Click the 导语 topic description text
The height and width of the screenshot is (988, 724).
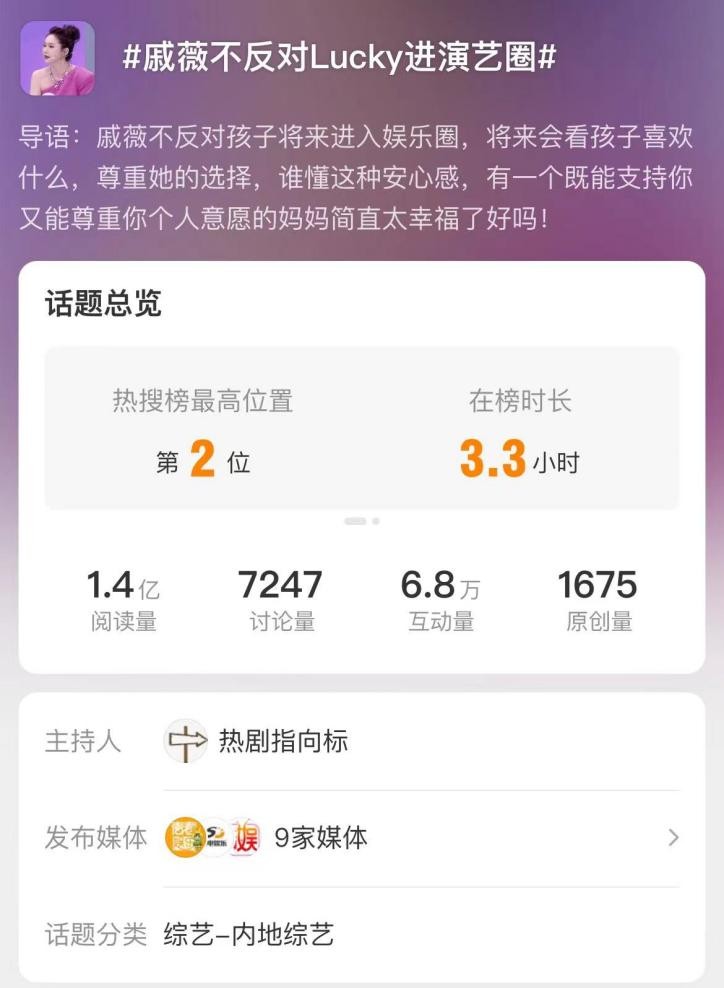tap(362, 175)
